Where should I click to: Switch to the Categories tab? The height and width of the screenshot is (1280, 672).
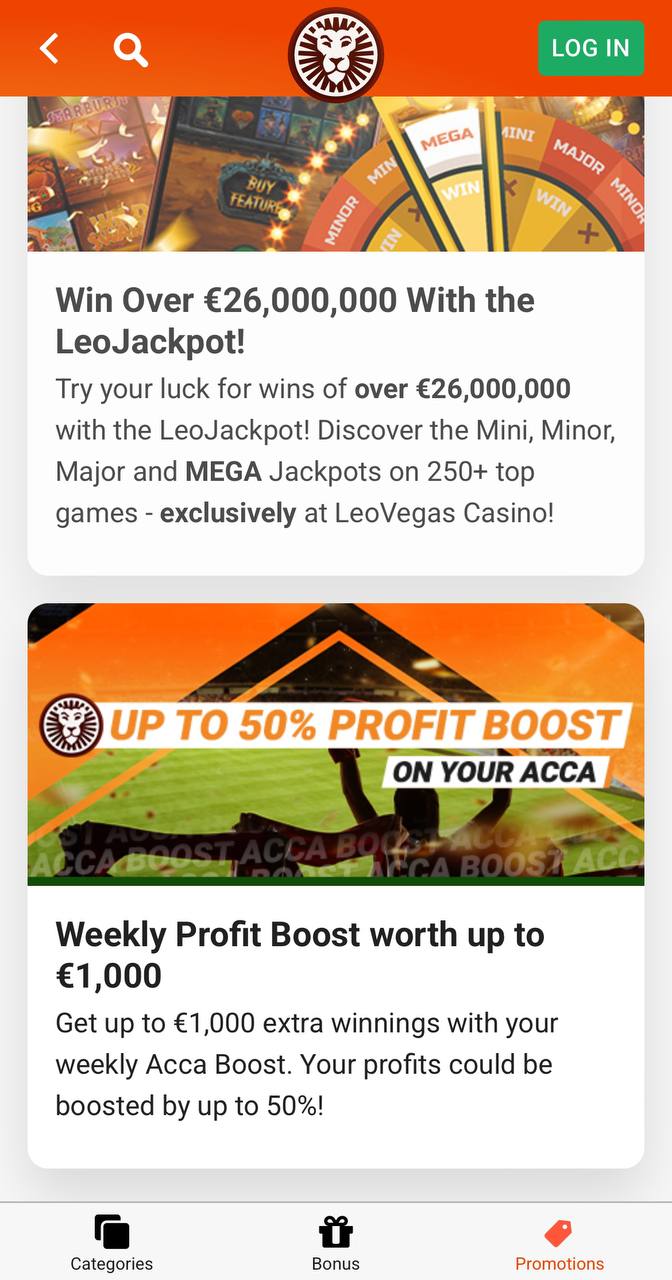pos(112,1243)
